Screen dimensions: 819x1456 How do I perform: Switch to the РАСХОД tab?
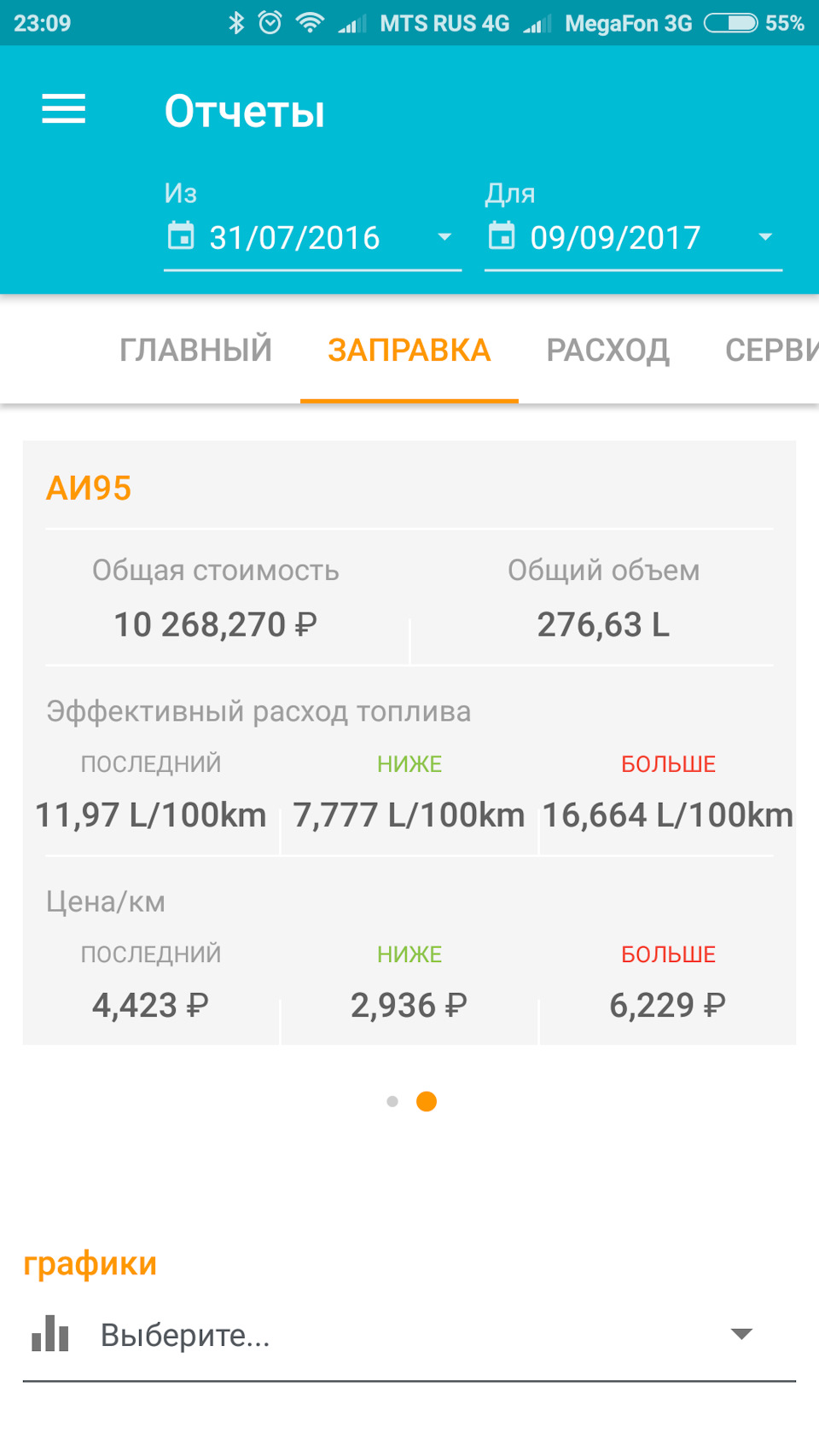tap(608, 350)
